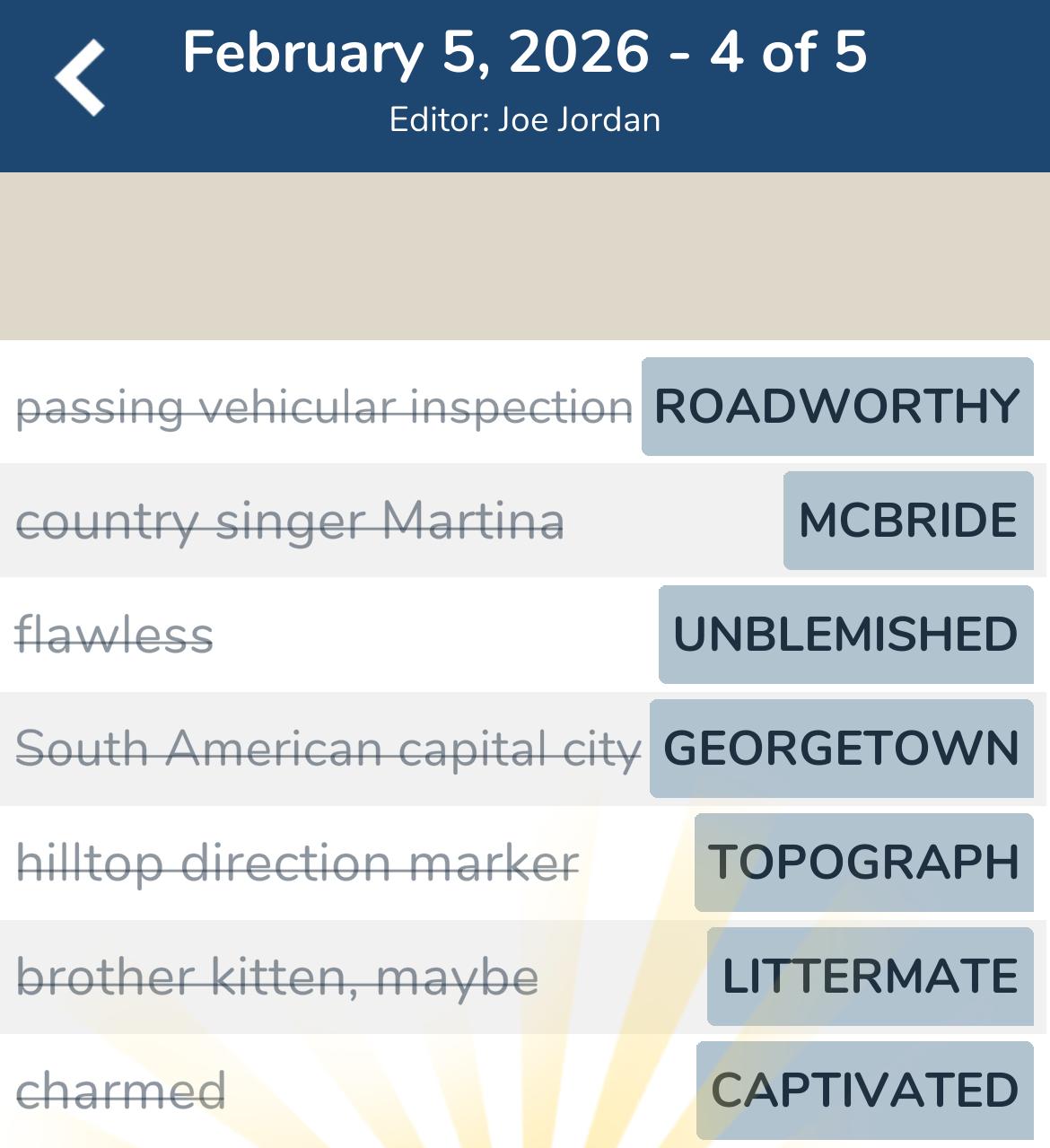Click the beige banner area above clues

[x=525, y=256]
